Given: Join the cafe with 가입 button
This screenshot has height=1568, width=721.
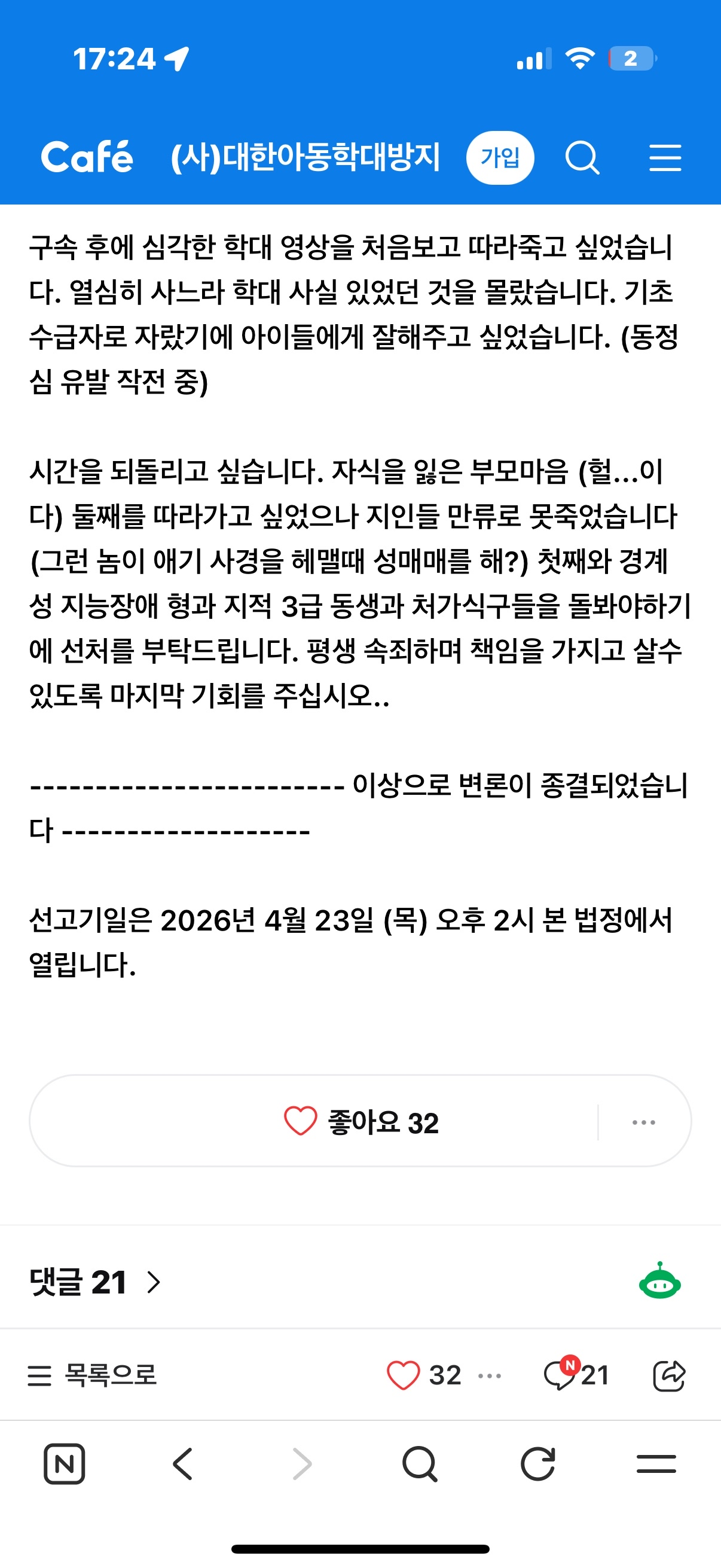Looking at the screenshot, I should 500,158.
